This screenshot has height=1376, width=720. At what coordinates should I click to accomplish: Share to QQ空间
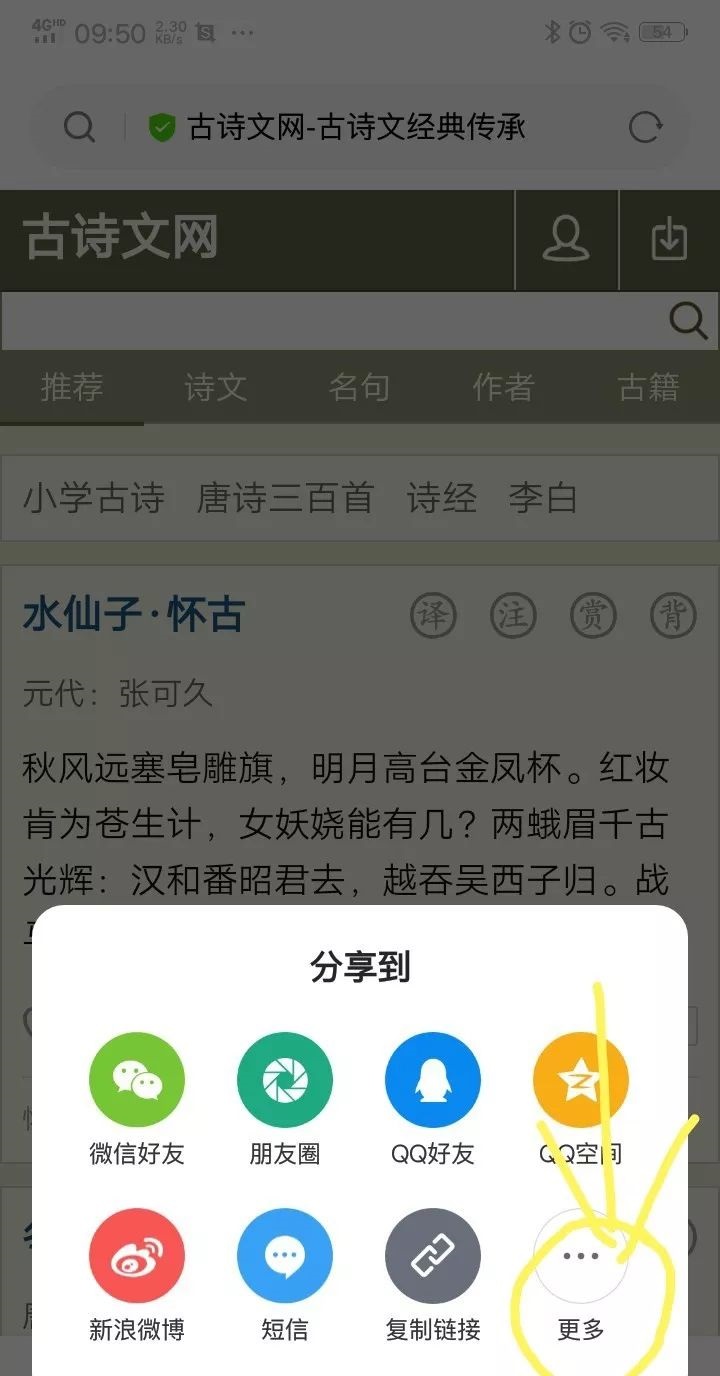[581, 1081]
